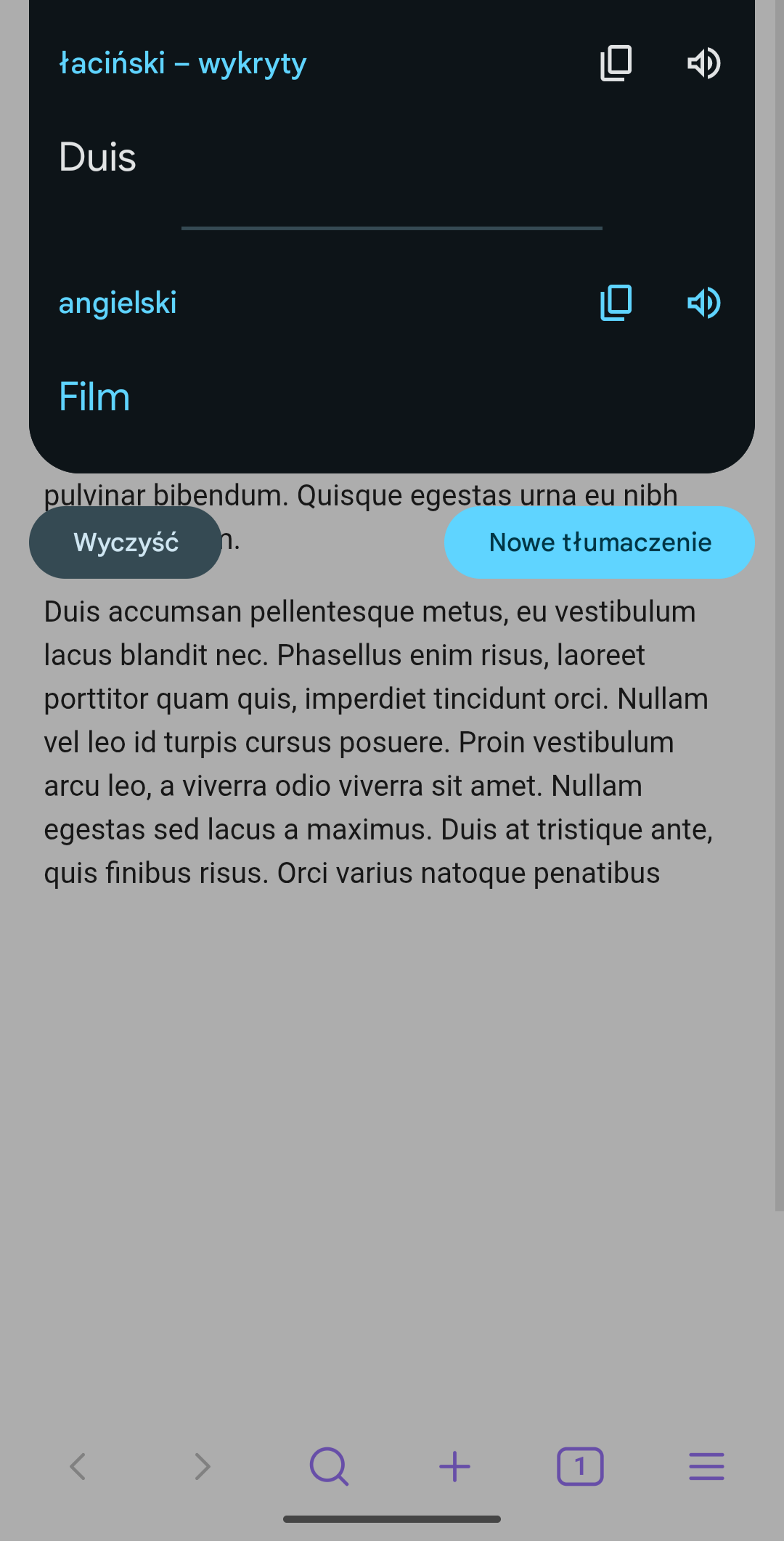Start Nowe tłumaczenie
This screenshot has width=784, height=1541.
pyautogui.click(x=600, y=542)
